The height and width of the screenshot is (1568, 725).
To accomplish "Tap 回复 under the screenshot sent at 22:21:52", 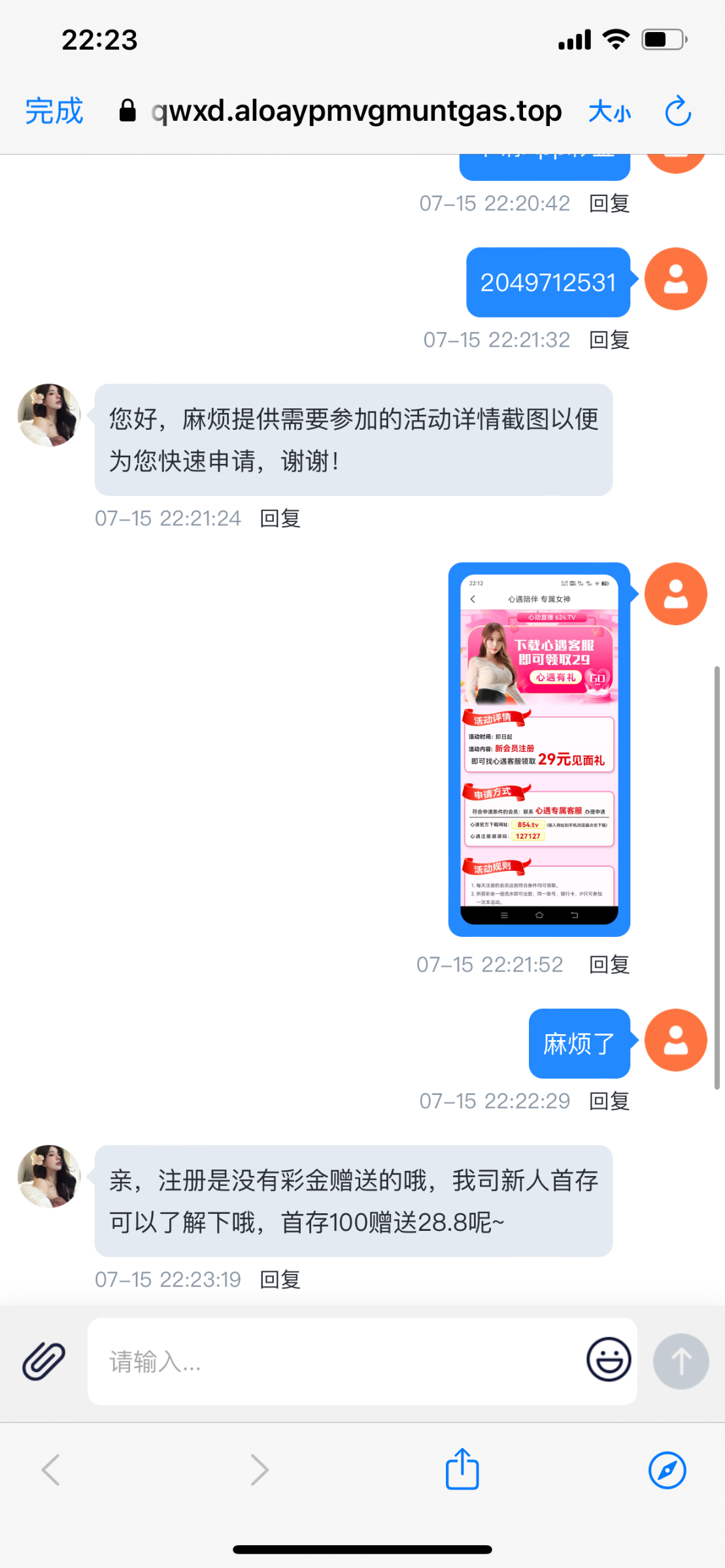I will 609,964.
